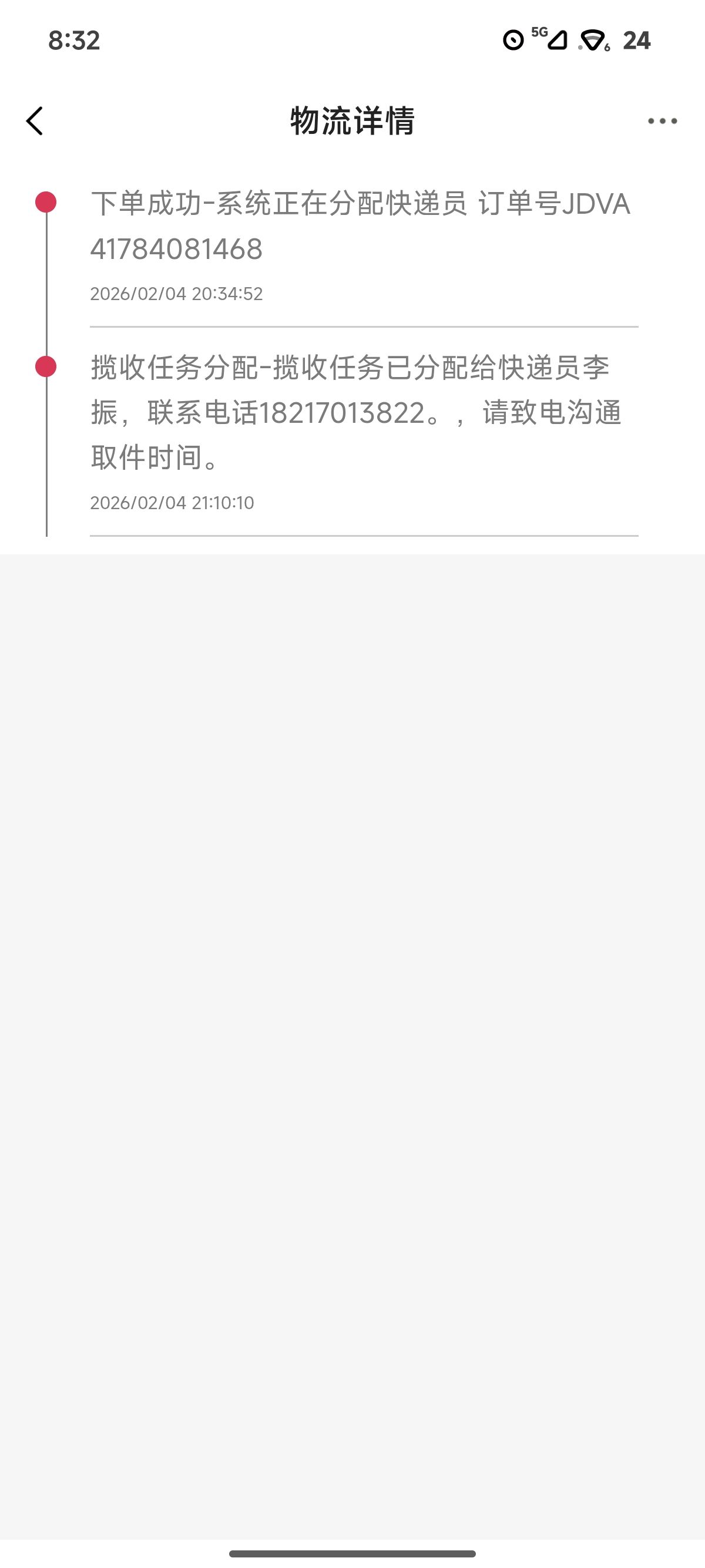
Task: Open the three-dot overflow menu
Action: coord(662,121)
